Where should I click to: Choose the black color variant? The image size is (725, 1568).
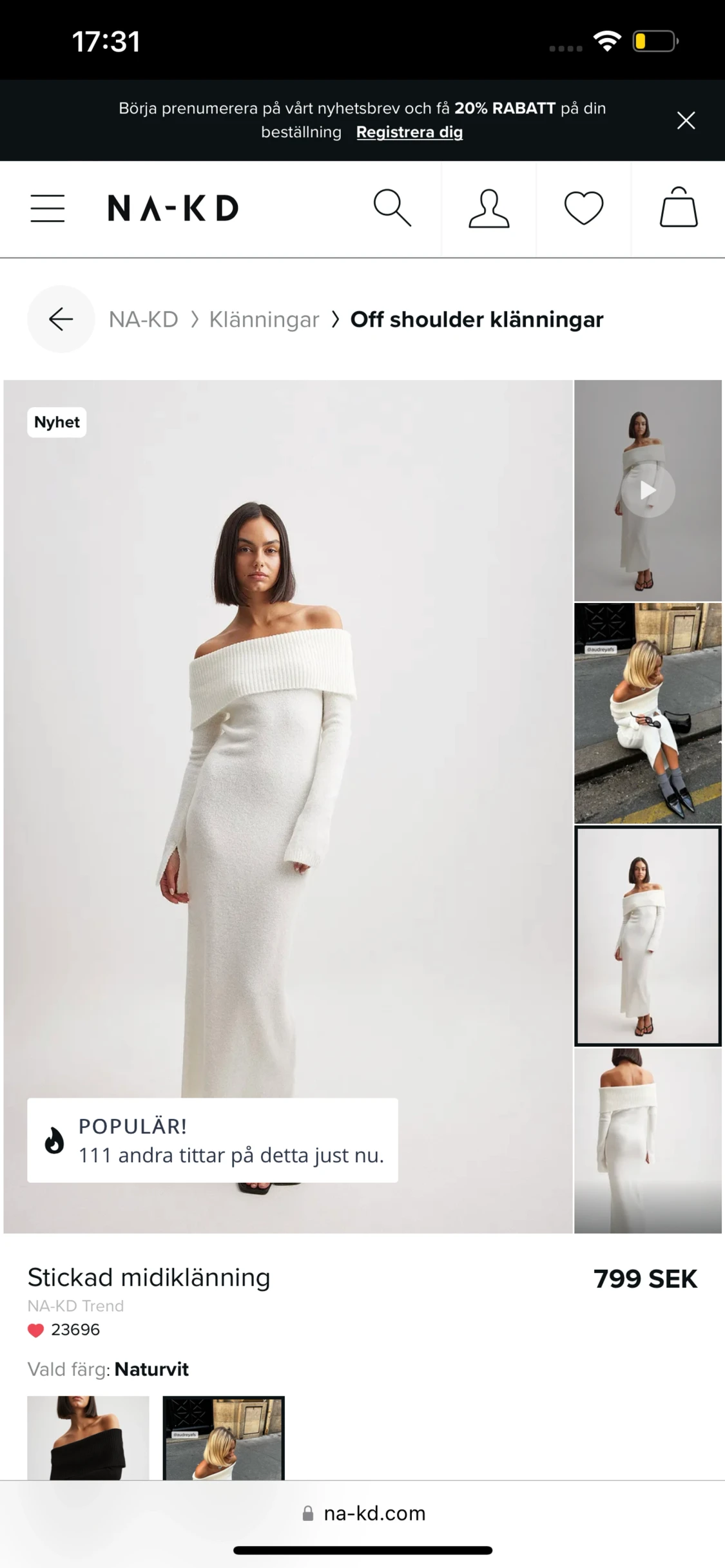pyautogui.click(x=88, y=1437)
